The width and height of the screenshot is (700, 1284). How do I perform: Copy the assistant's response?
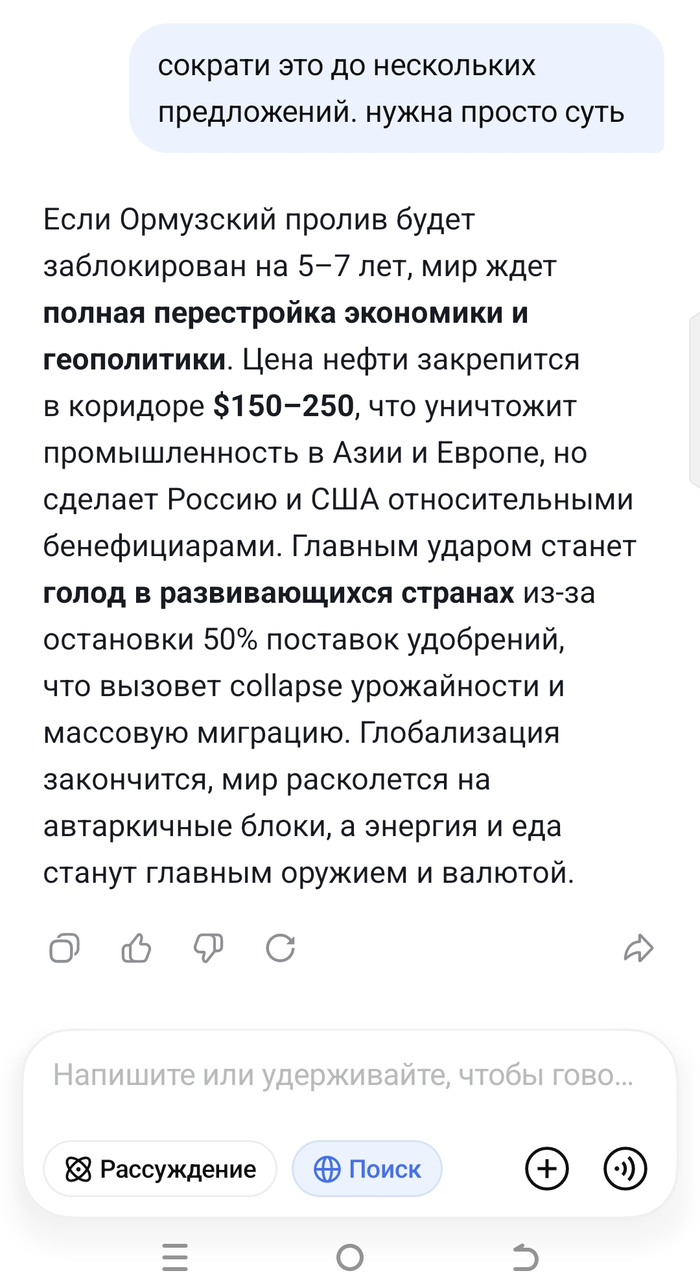[64, 947]
